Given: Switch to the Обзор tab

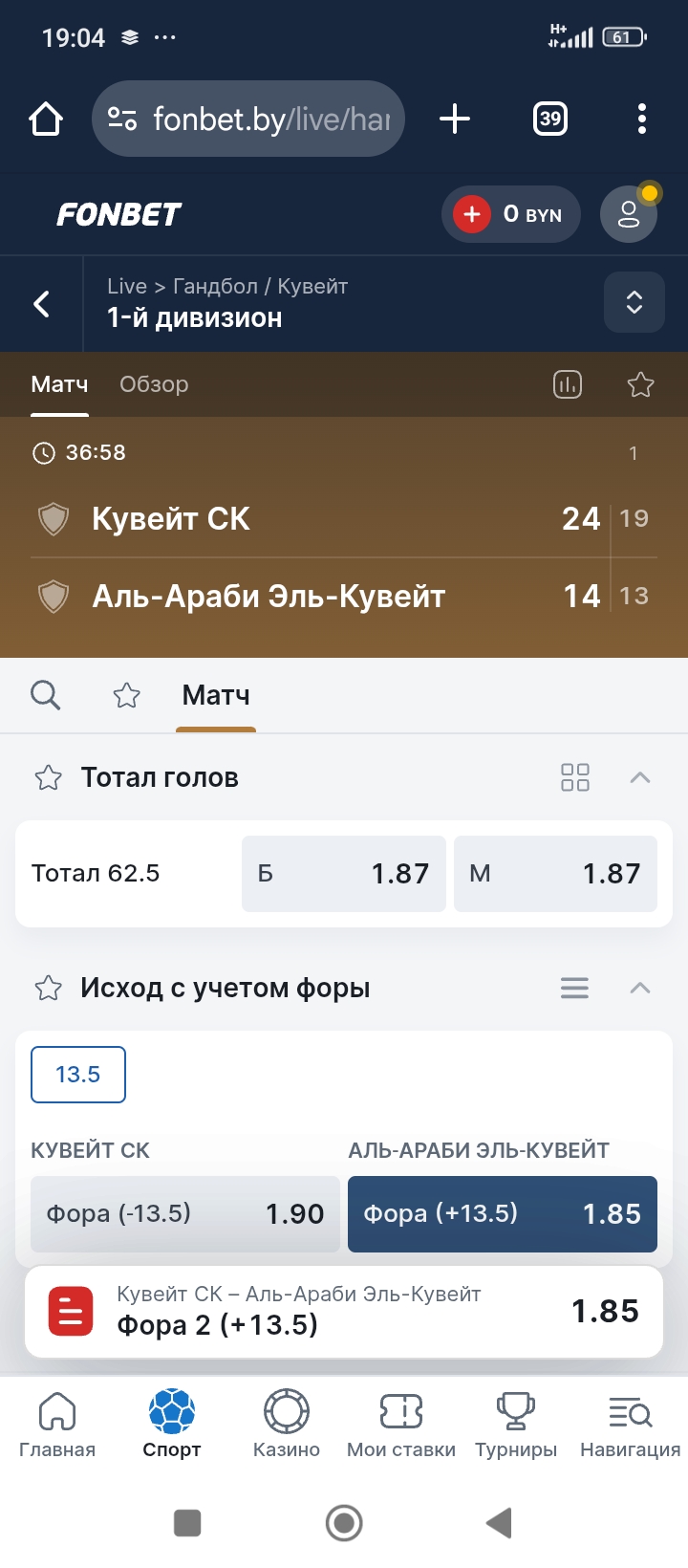Looking at the screenshot, I should coord(154,384).
